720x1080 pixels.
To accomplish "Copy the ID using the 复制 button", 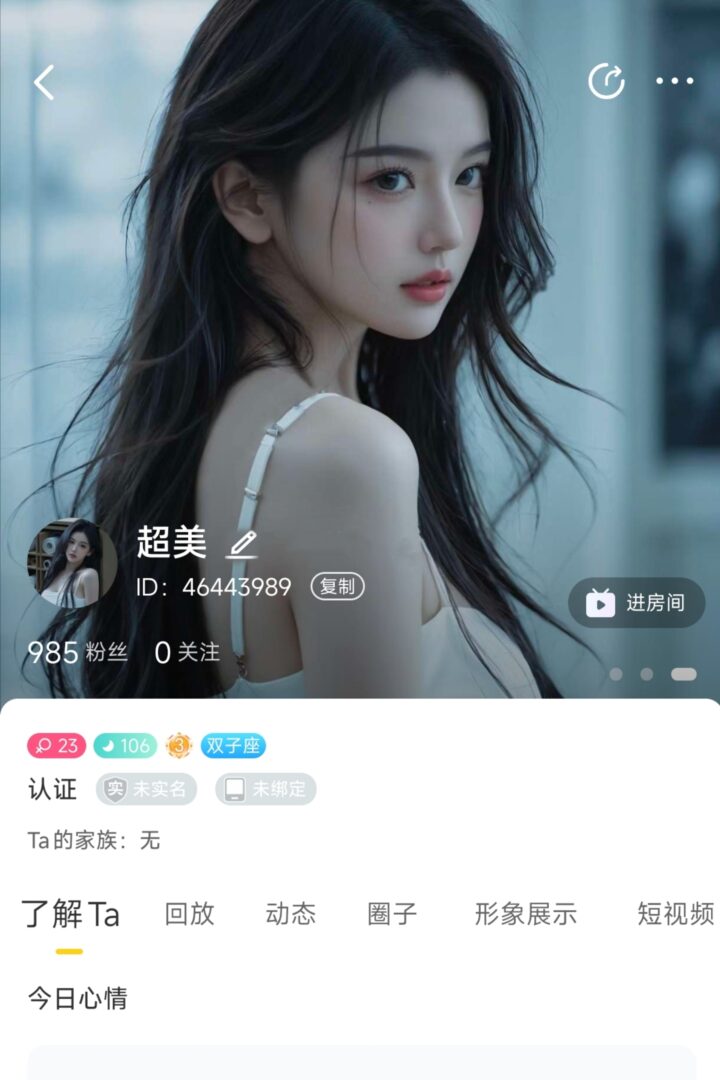I will pyautogui.click(x=337, y=587).
